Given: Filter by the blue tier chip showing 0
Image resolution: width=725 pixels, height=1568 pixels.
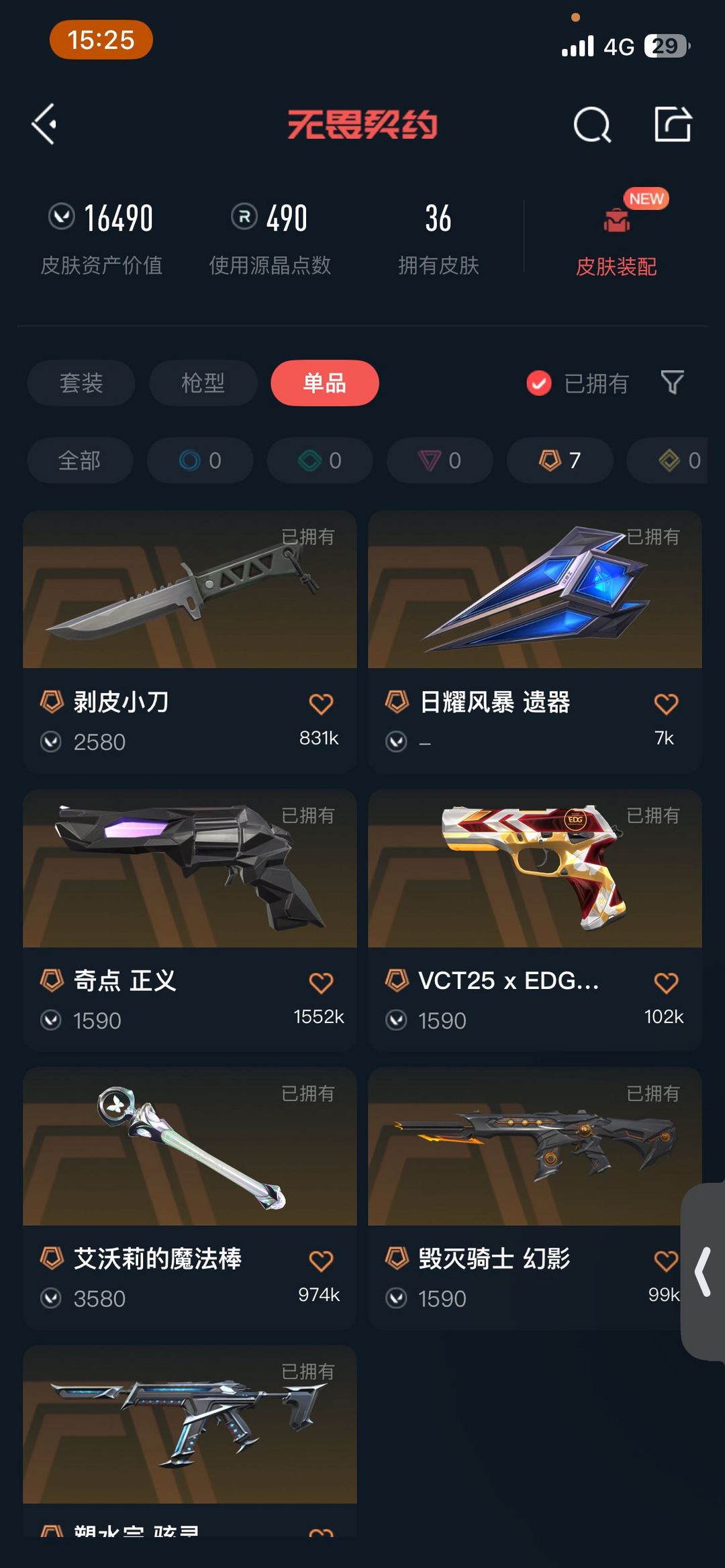Looking at the screenshot, I should point(200,460).
